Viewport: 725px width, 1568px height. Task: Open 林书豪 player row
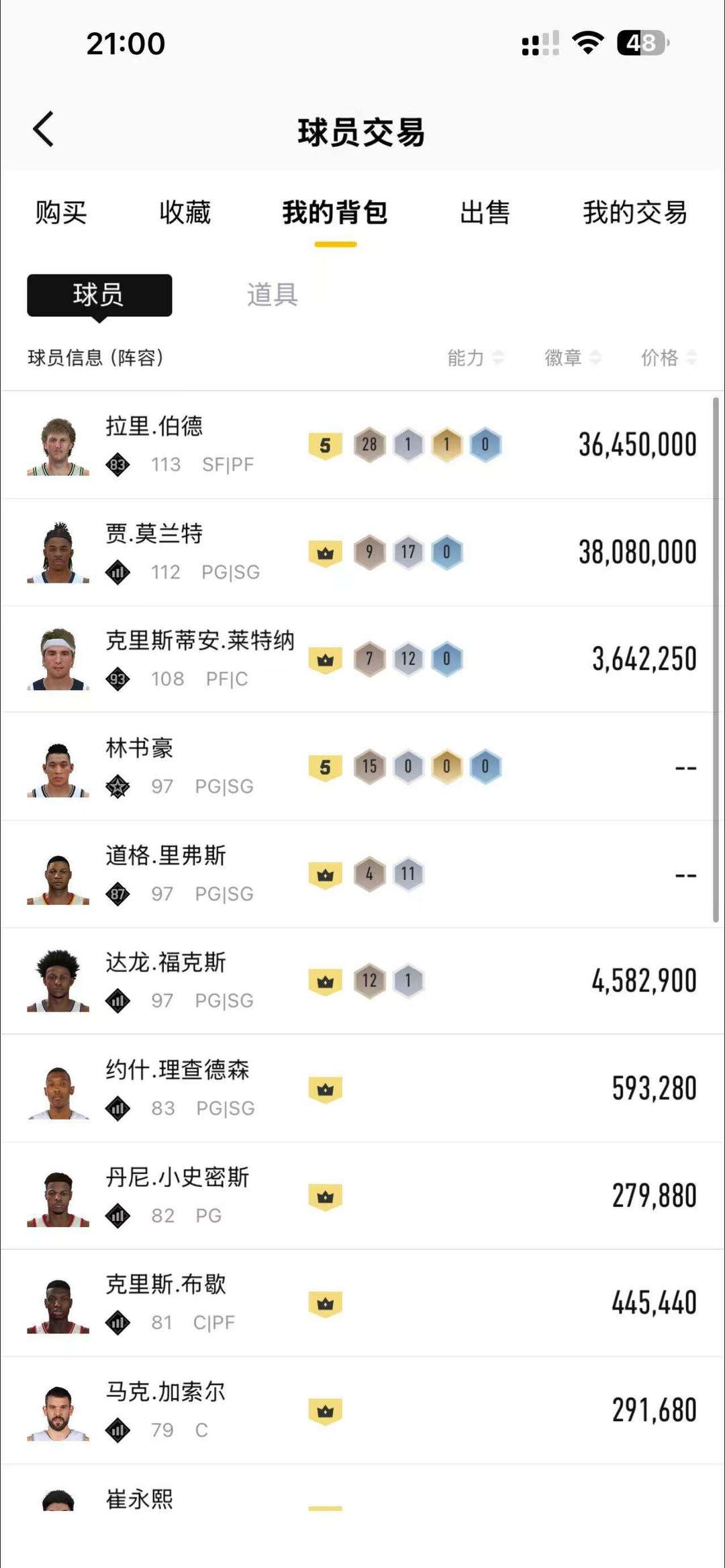click(362, 767)
